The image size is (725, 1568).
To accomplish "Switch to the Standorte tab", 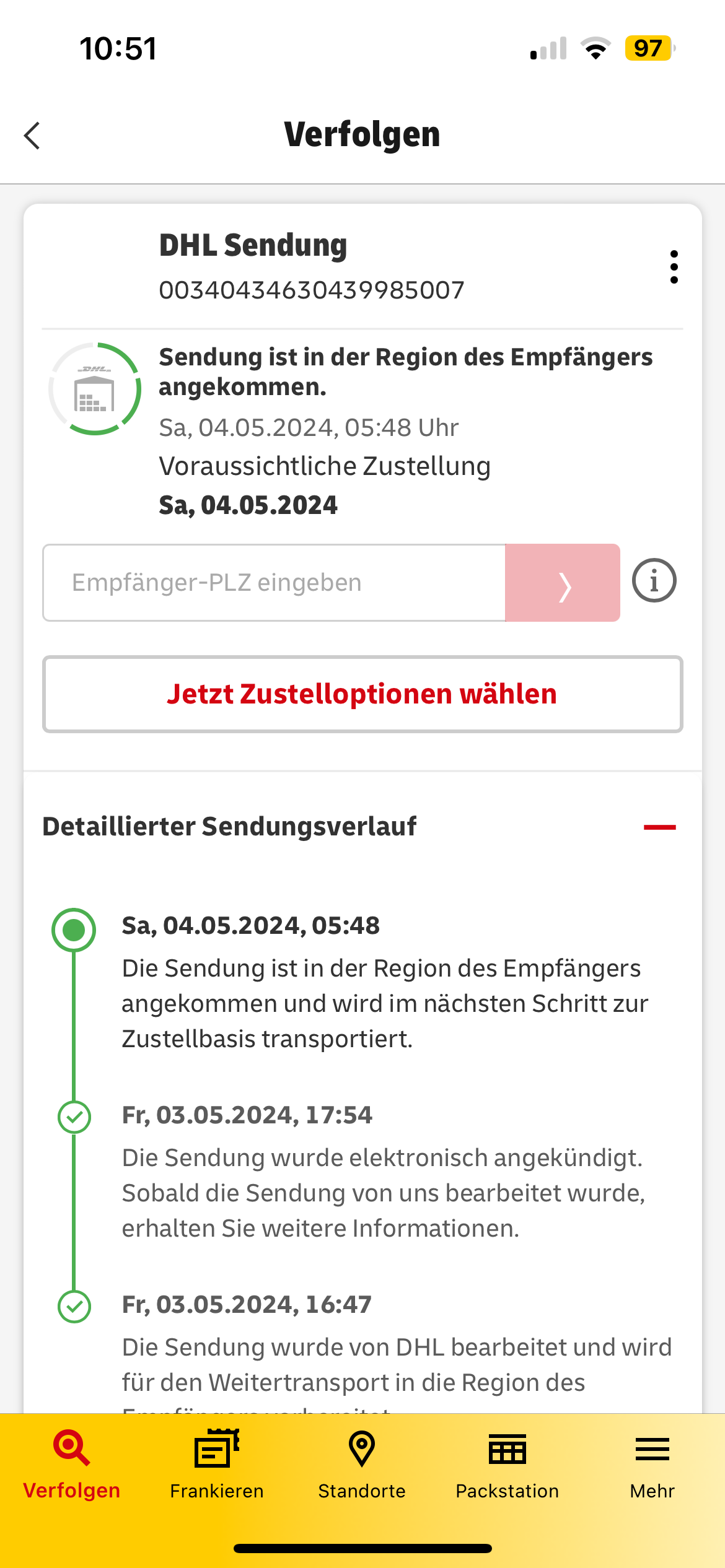I will (x=362, y=1464).
